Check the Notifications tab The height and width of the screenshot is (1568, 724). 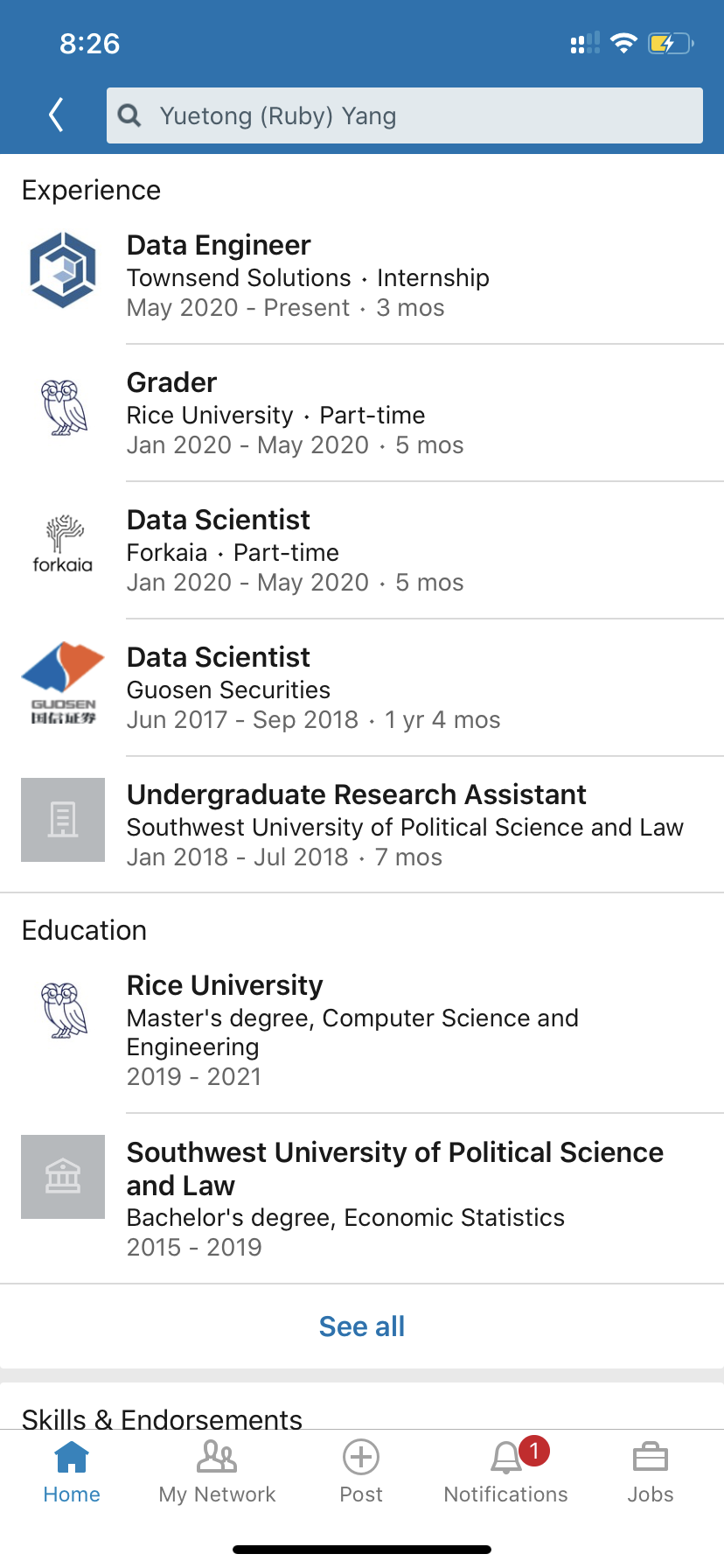click(x=505, y=1472)
